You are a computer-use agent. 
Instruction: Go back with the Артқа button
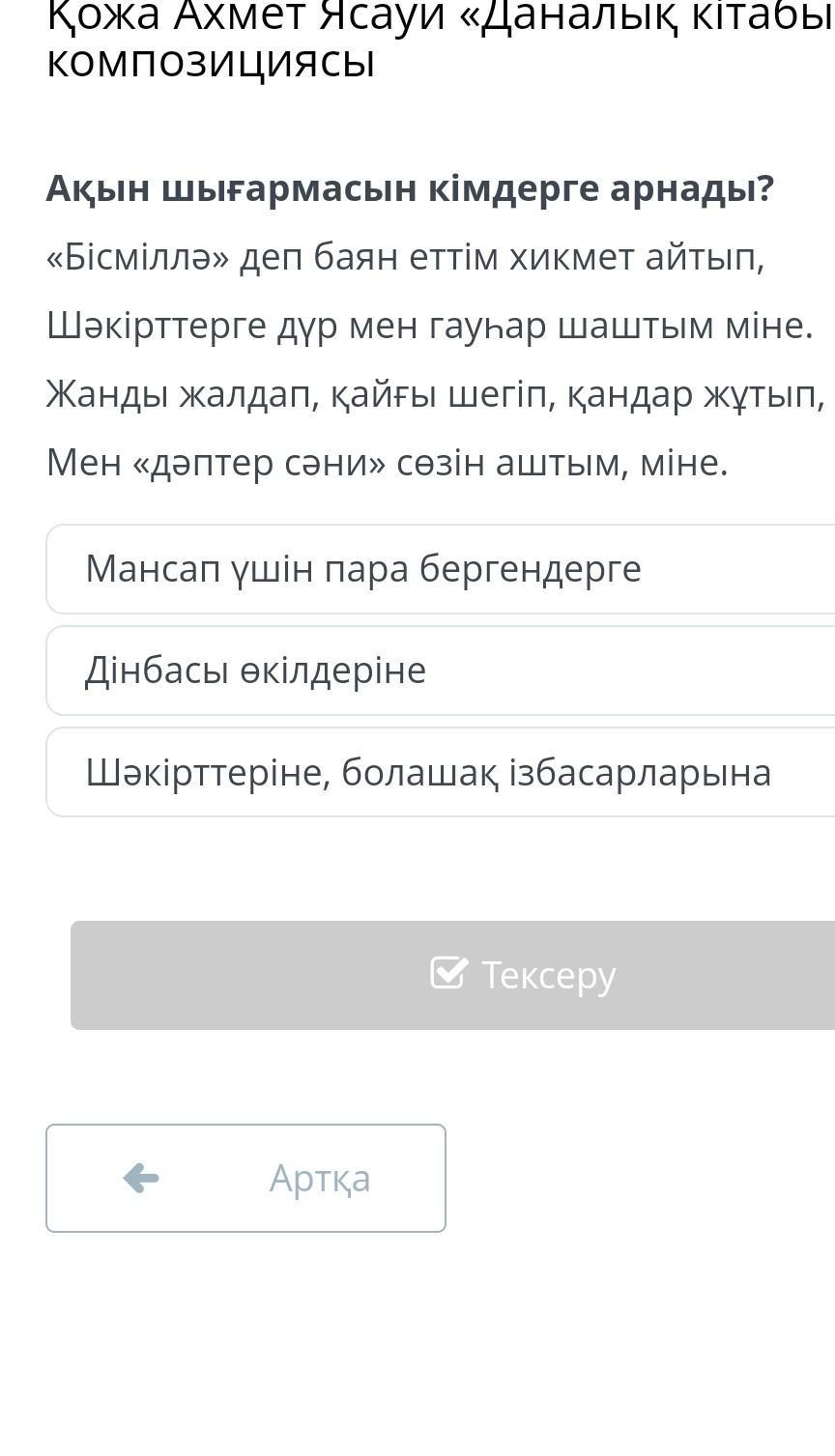click(x=245, y=1178)
